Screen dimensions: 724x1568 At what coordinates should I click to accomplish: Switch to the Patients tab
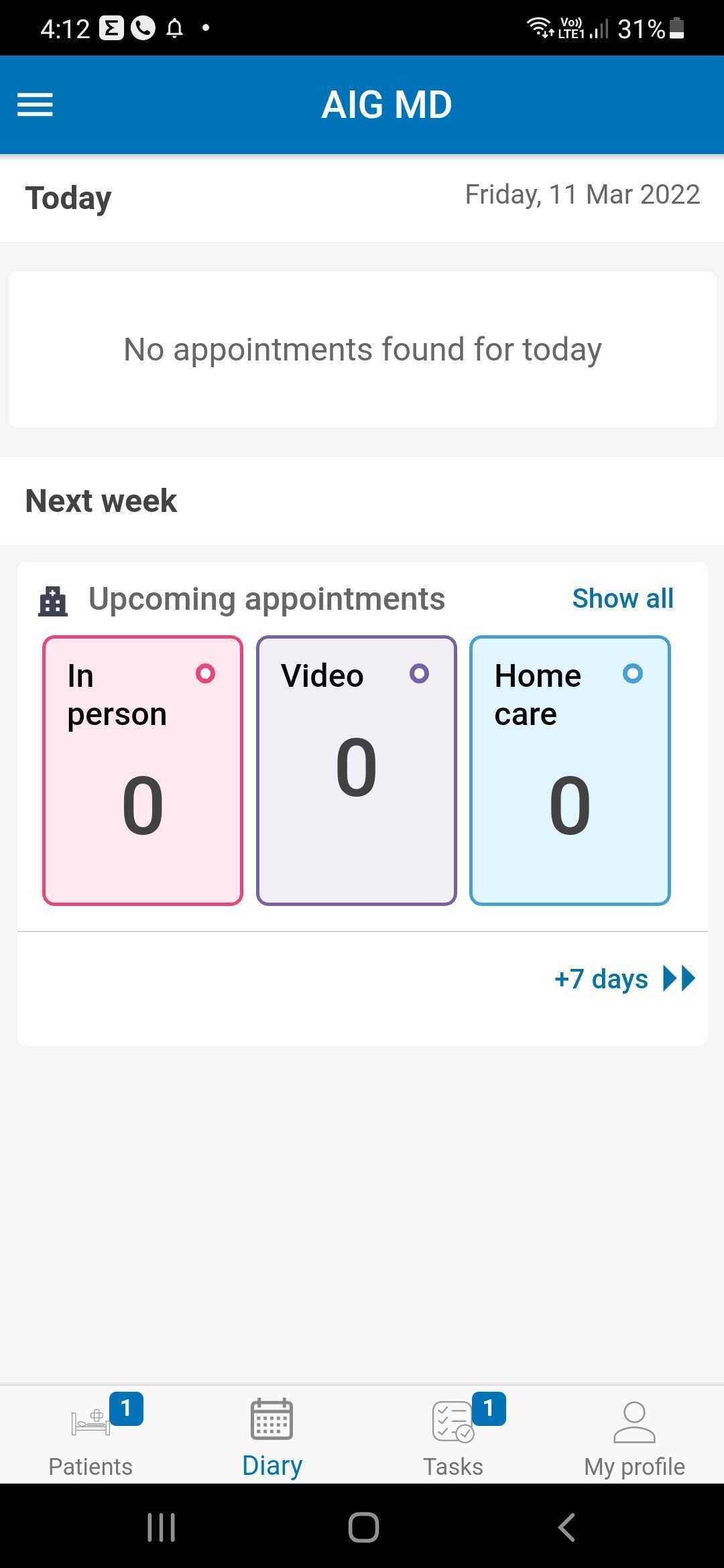tap(90, 1435)
